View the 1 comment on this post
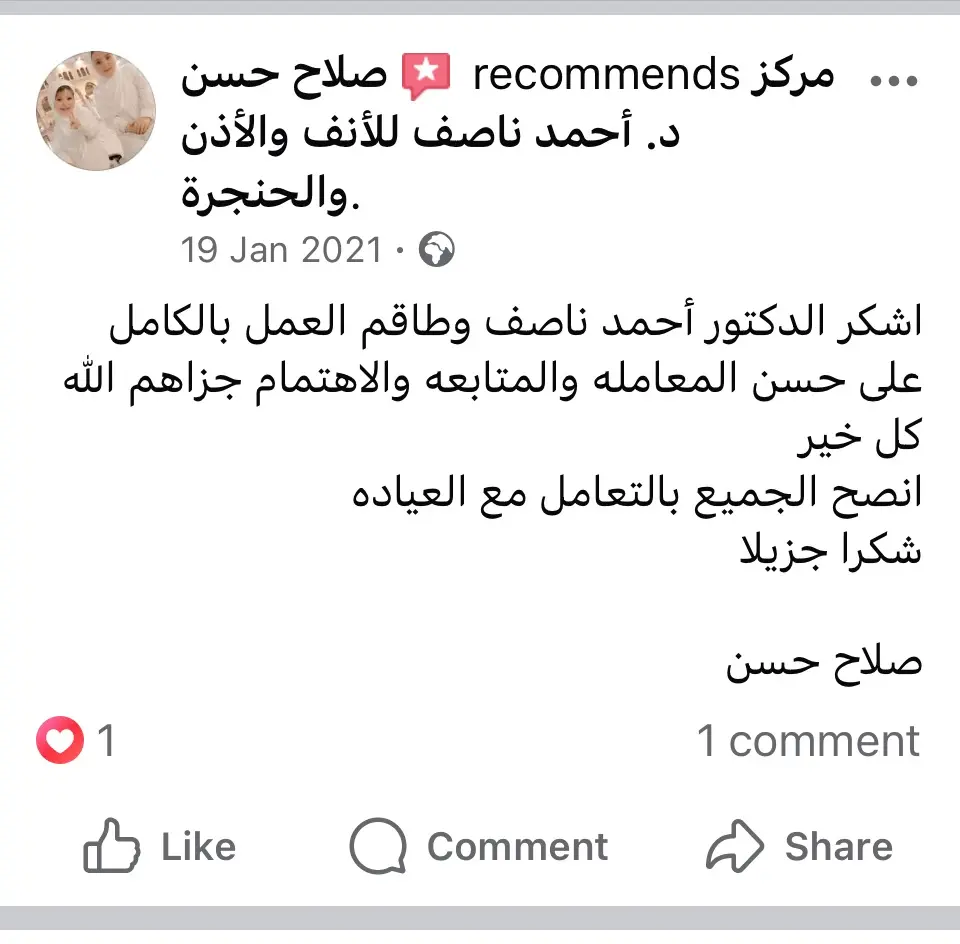The height and width of the screenshot is (944, 960). (807, 741)
